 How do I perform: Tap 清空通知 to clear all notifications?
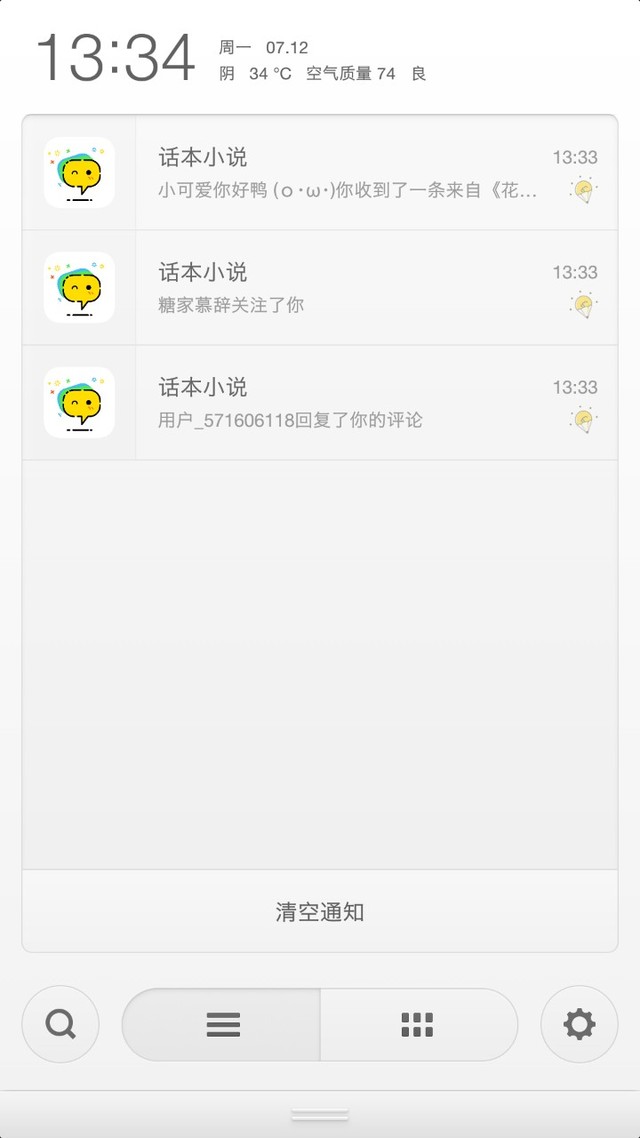point(320,912)
